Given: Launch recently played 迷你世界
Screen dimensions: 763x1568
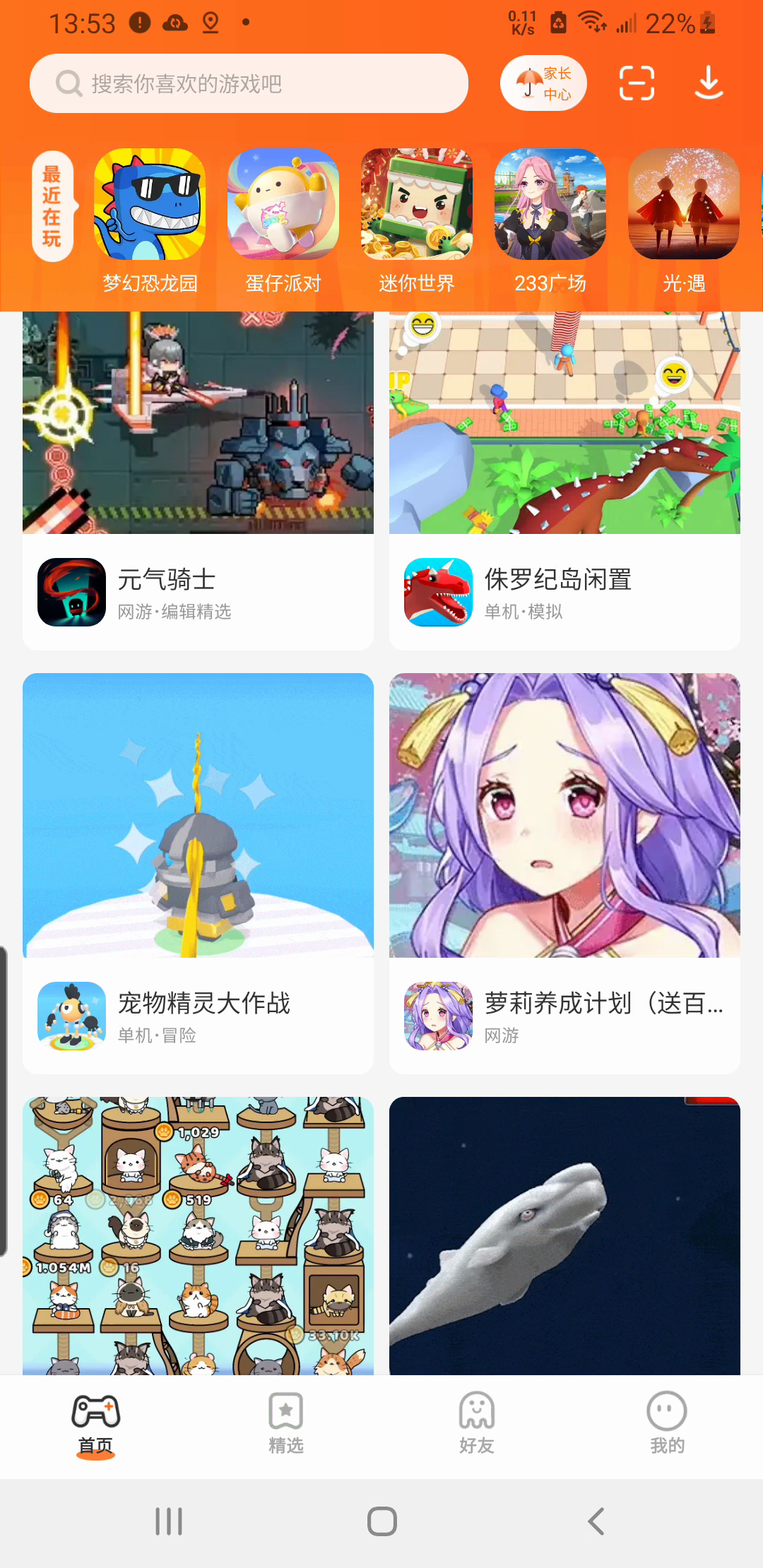Looking at the screenshot, I should pos(417,205).
